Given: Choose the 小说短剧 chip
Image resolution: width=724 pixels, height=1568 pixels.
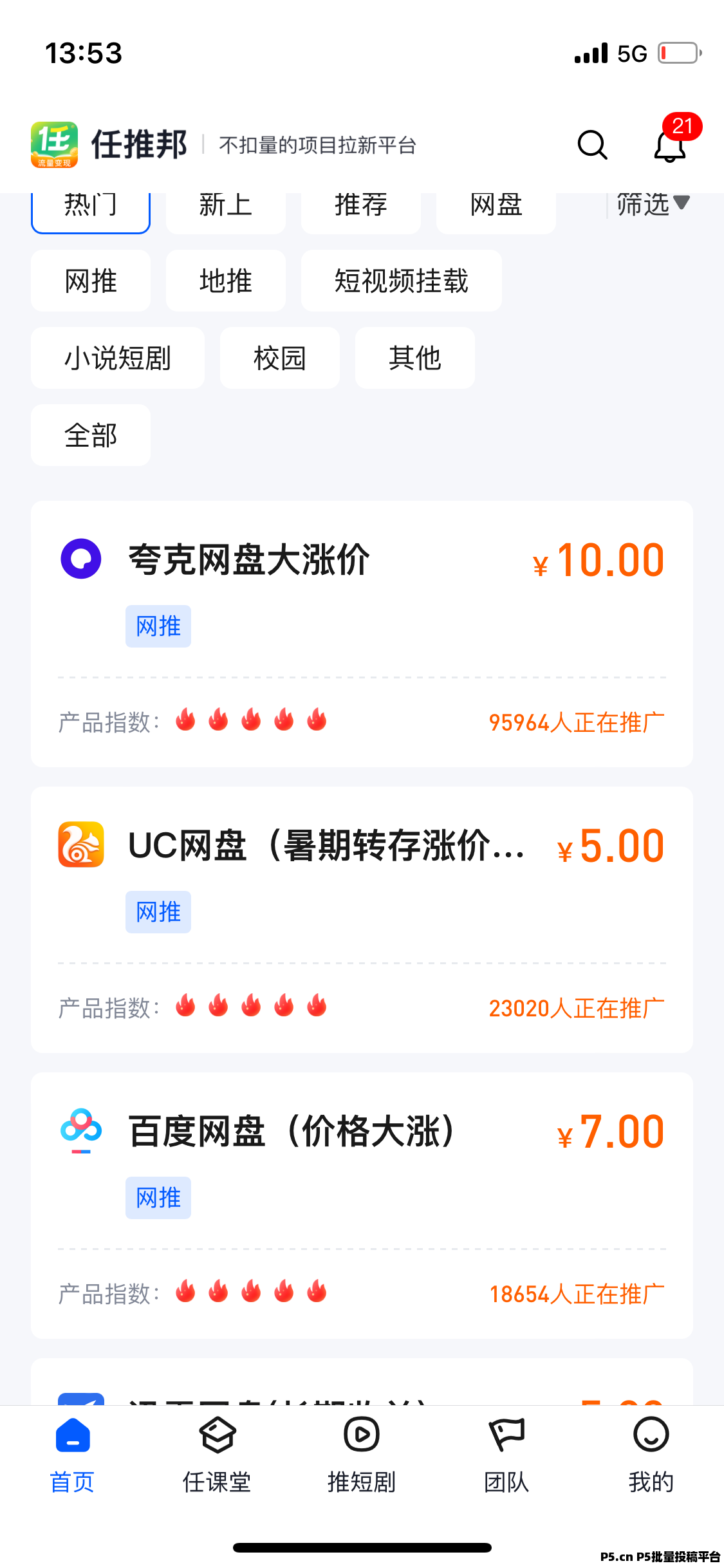Looking at the screenshot, I should tap(118, 358).
